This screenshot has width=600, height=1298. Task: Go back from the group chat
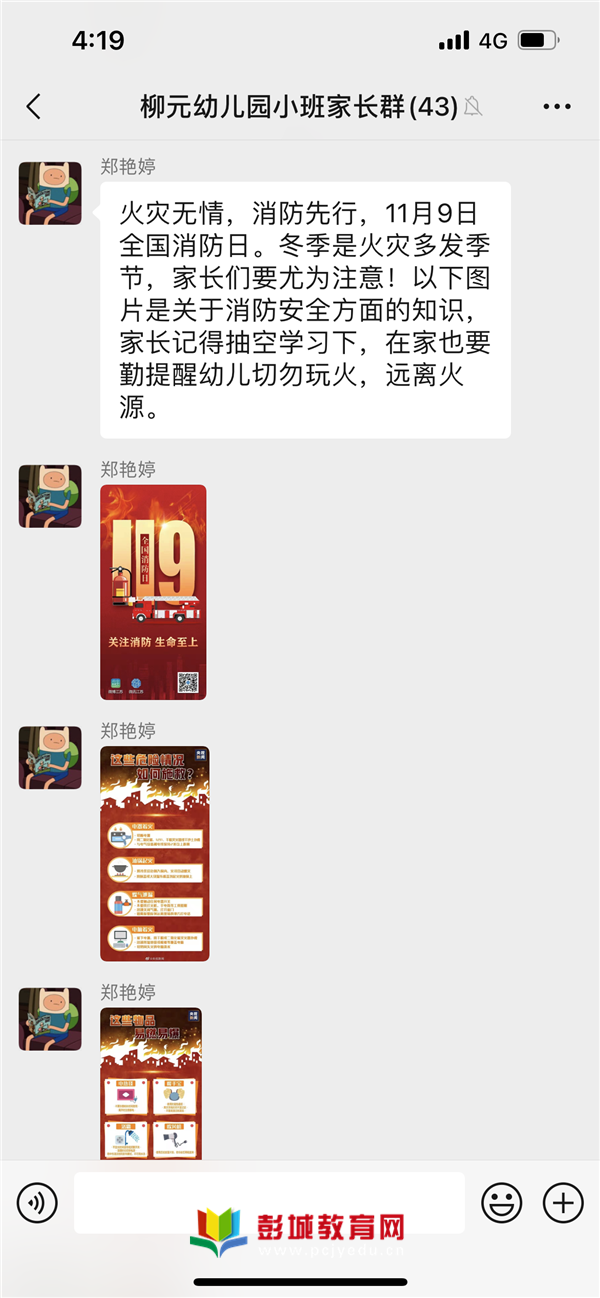click(x=34, y=107)
